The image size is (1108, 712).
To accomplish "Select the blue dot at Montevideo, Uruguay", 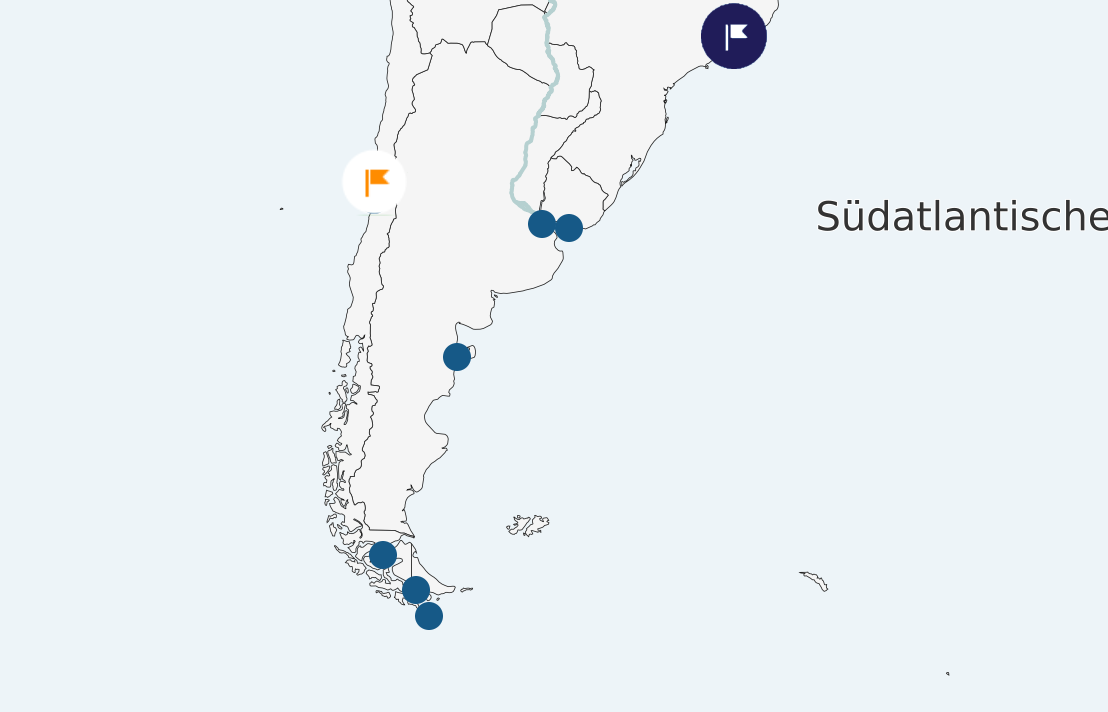I will click(569, 228).
